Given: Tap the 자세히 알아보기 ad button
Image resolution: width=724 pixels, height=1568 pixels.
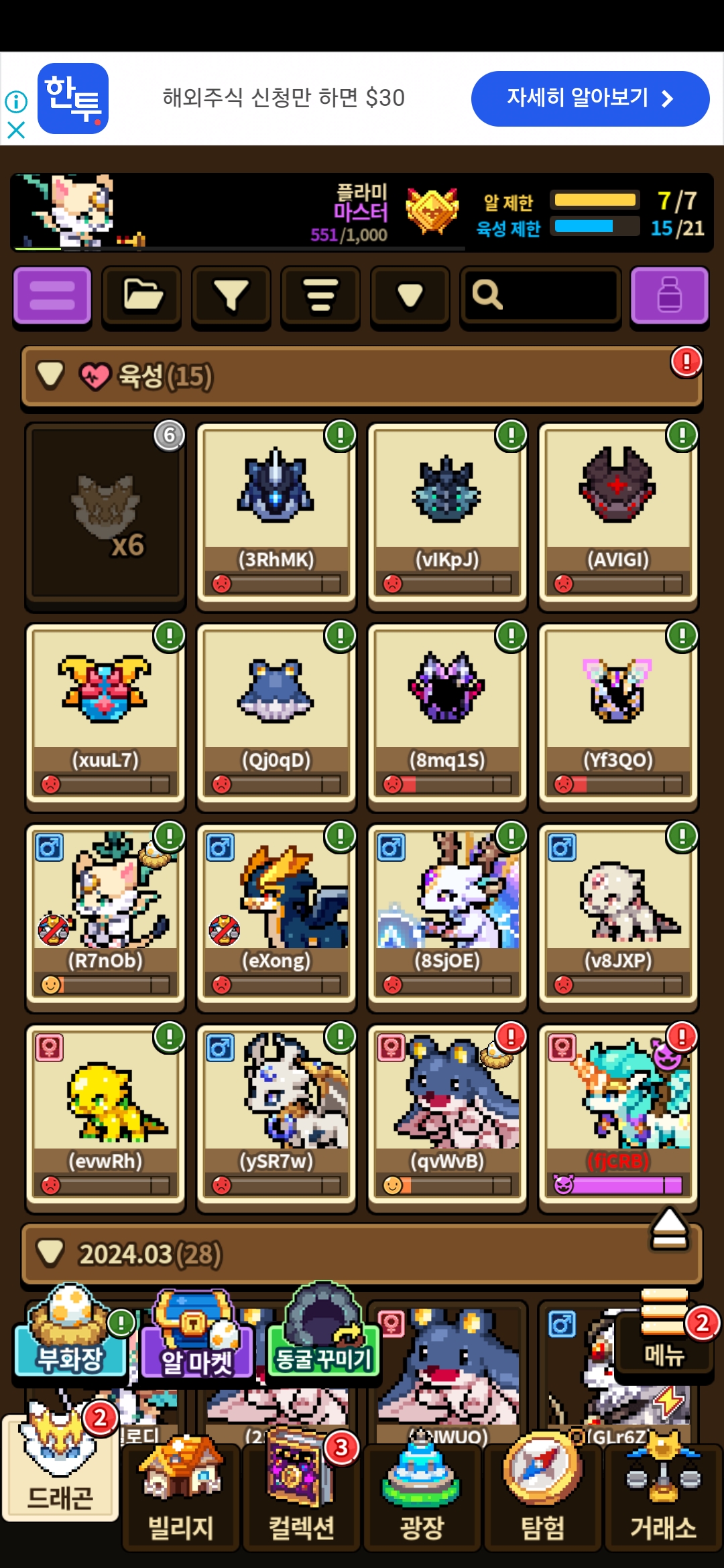Looking at the screenshot, I should coord(590,99).
